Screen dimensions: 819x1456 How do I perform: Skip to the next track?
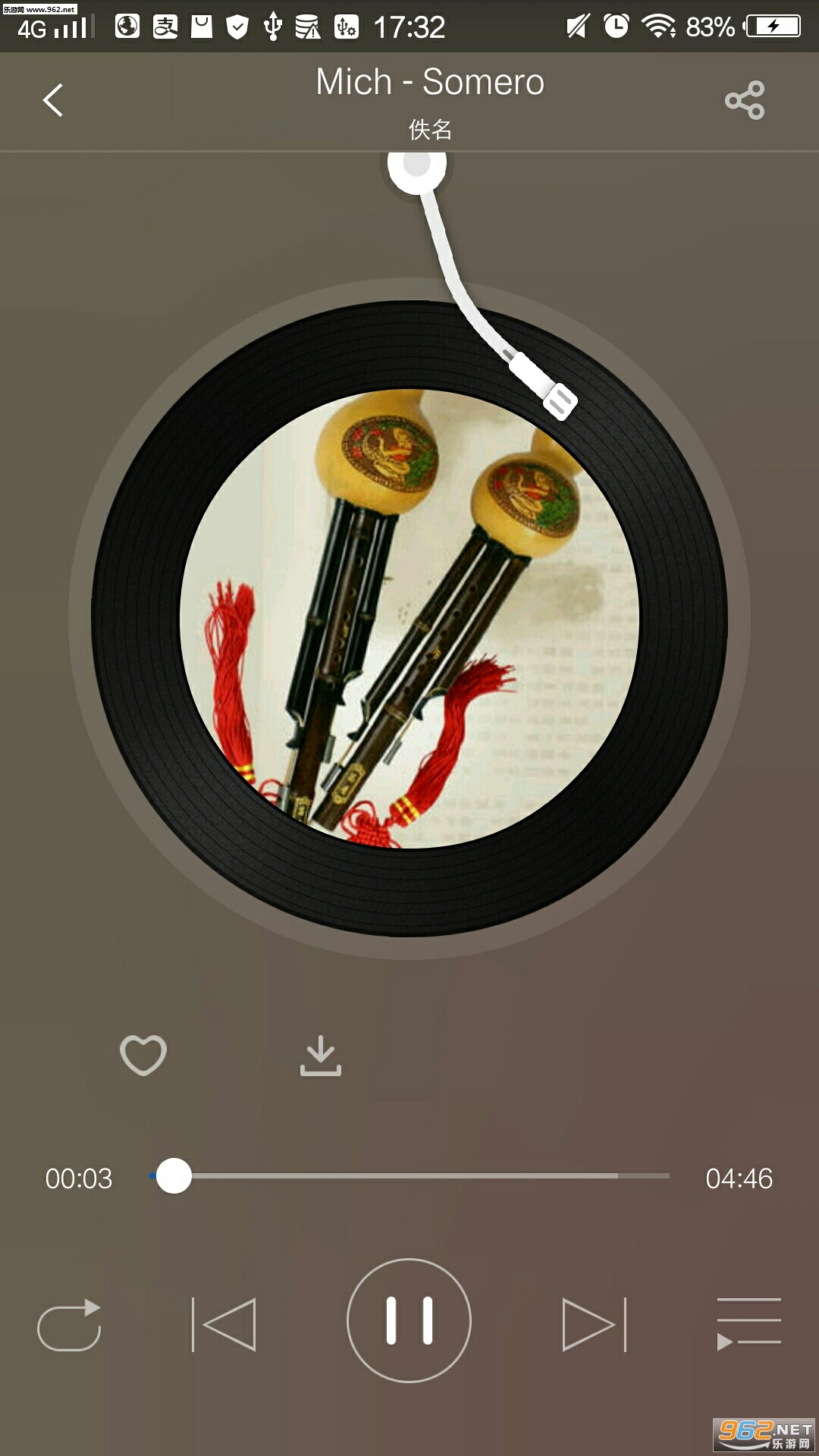594,1324
